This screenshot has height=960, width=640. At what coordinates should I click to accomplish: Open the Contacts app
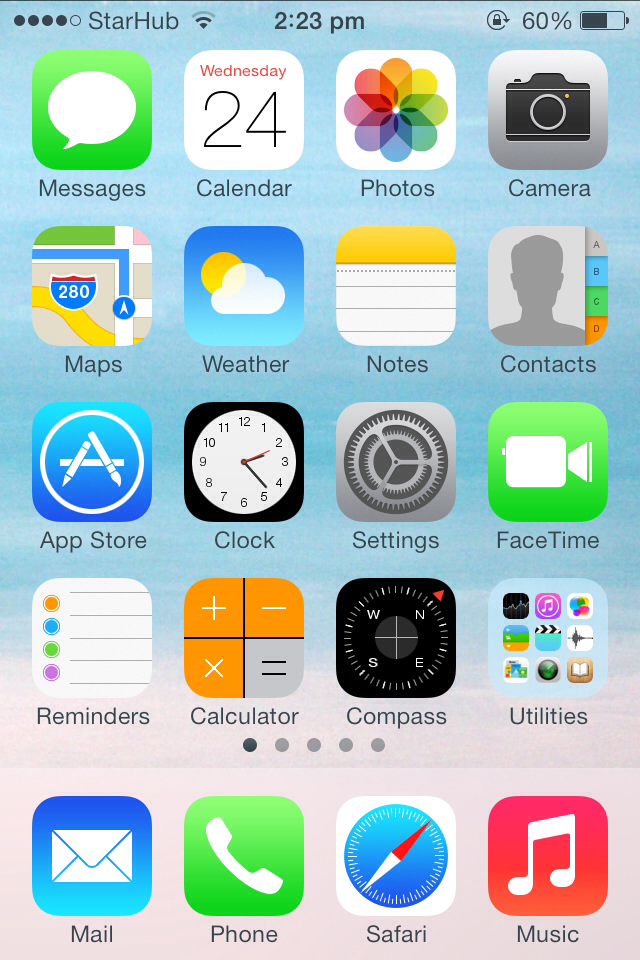548,286
